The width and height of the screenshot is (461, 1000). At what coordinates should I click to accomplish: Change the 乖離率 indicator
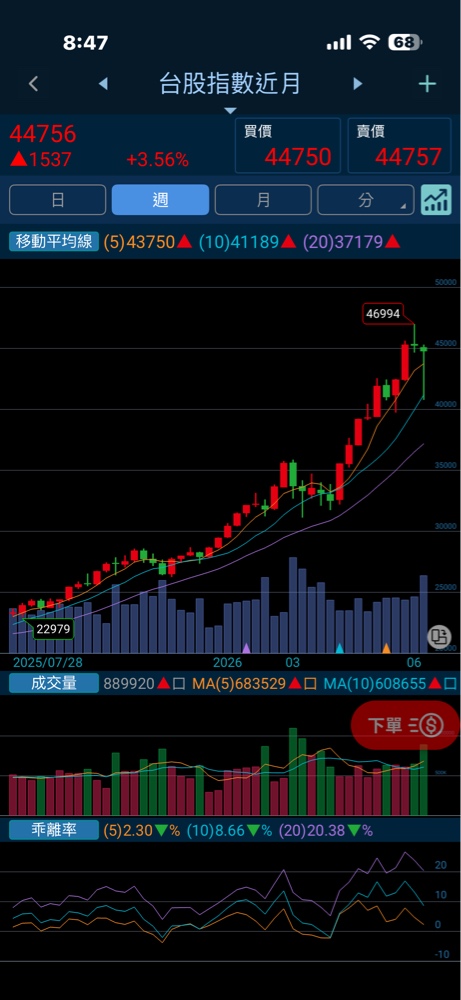tap(54, 830)
